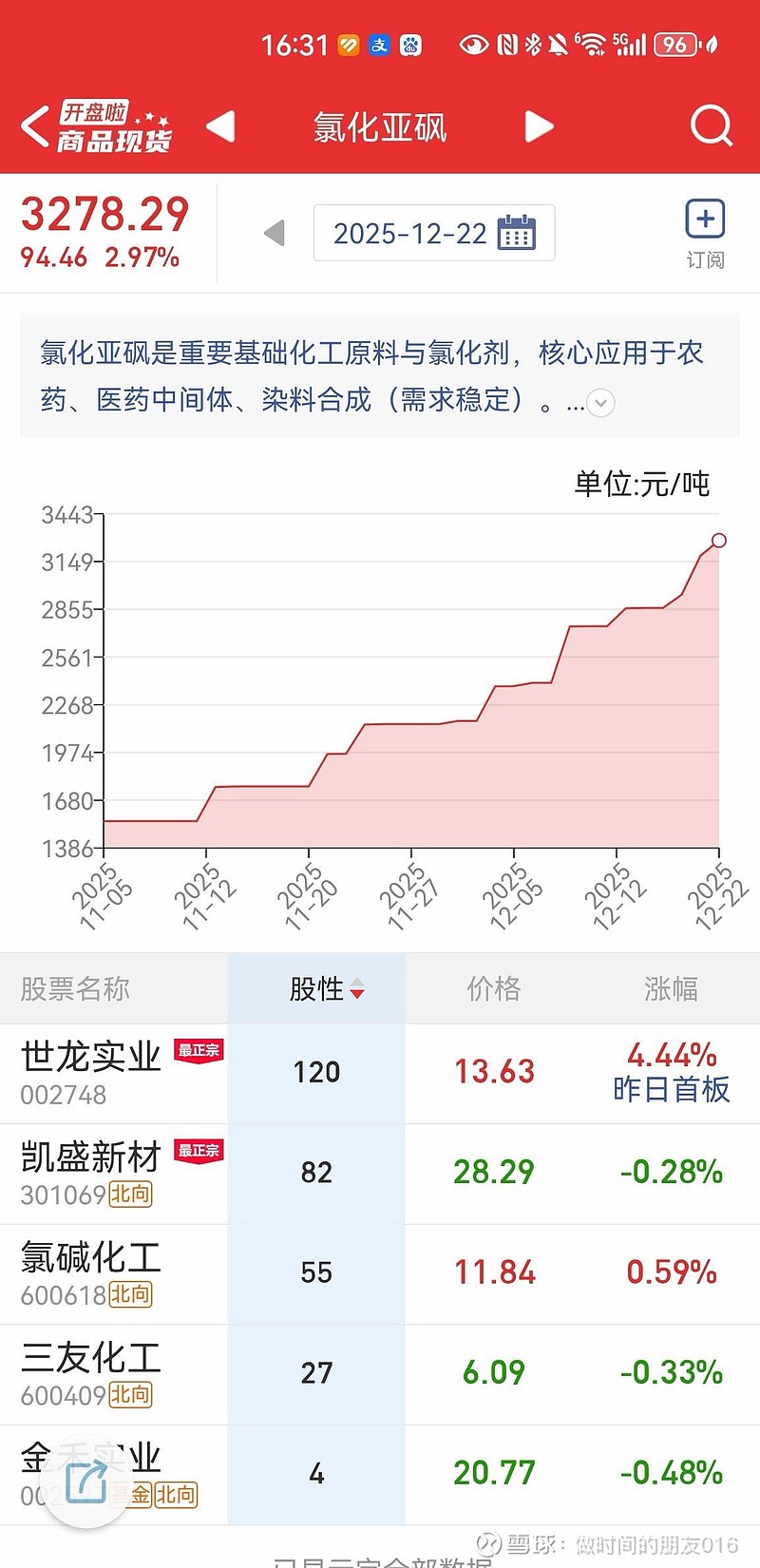Tap the left arrow before the date
This screenshot has height=1568, width=760.
pos(275,233)
